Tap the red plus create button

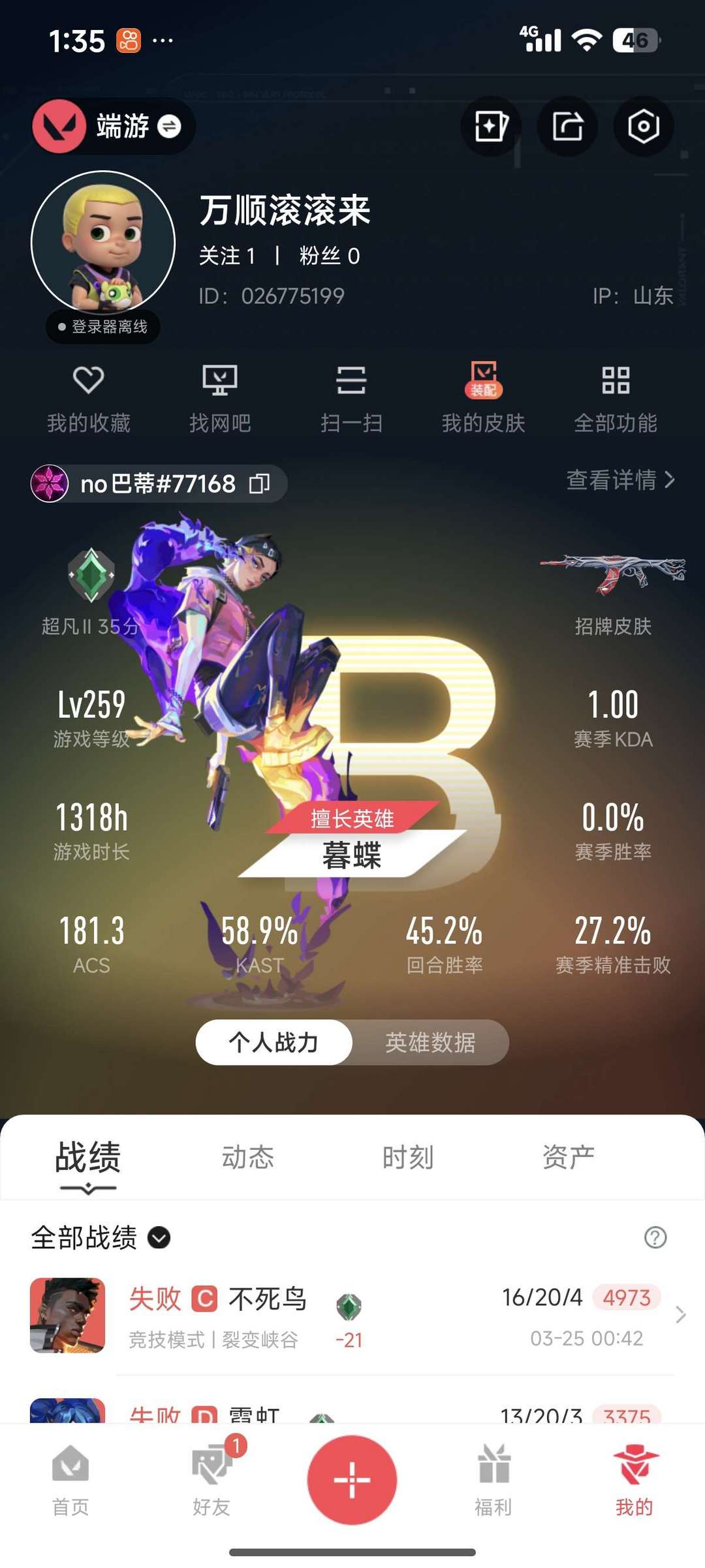(352, 1480)
